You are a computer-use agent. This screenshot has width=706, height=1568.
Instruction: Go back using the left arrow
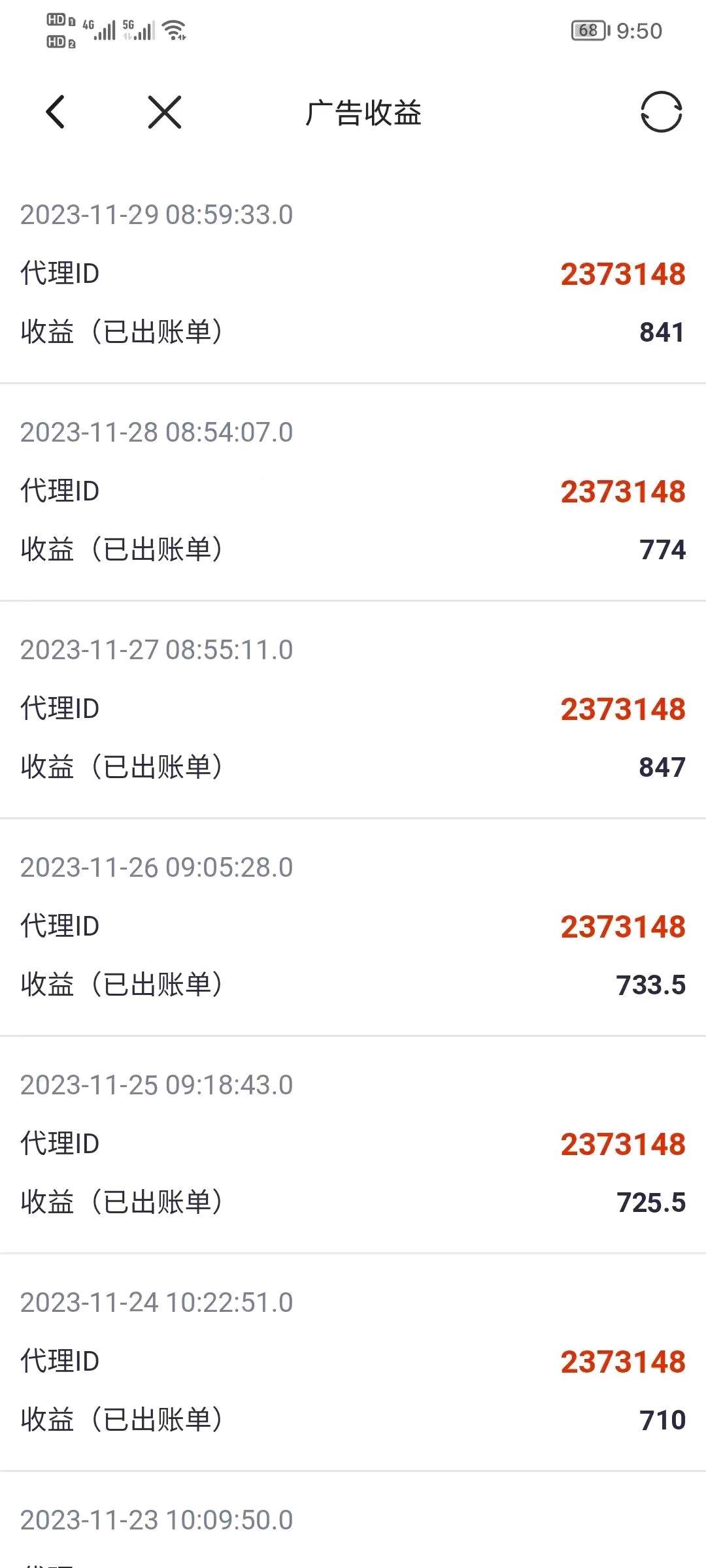pyautogui.click(x=56, y=112)
